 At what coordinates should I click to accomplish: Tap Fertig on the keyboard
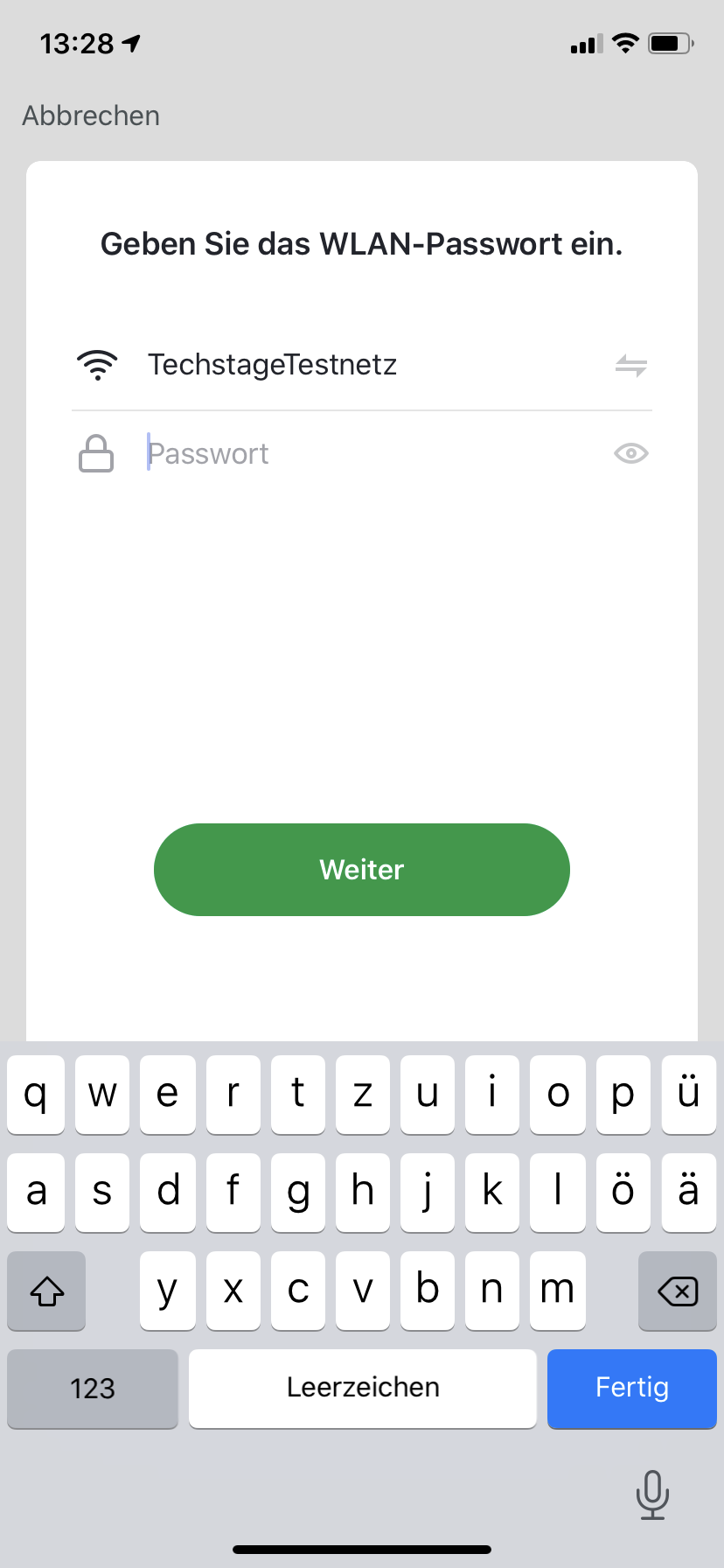631,1388
